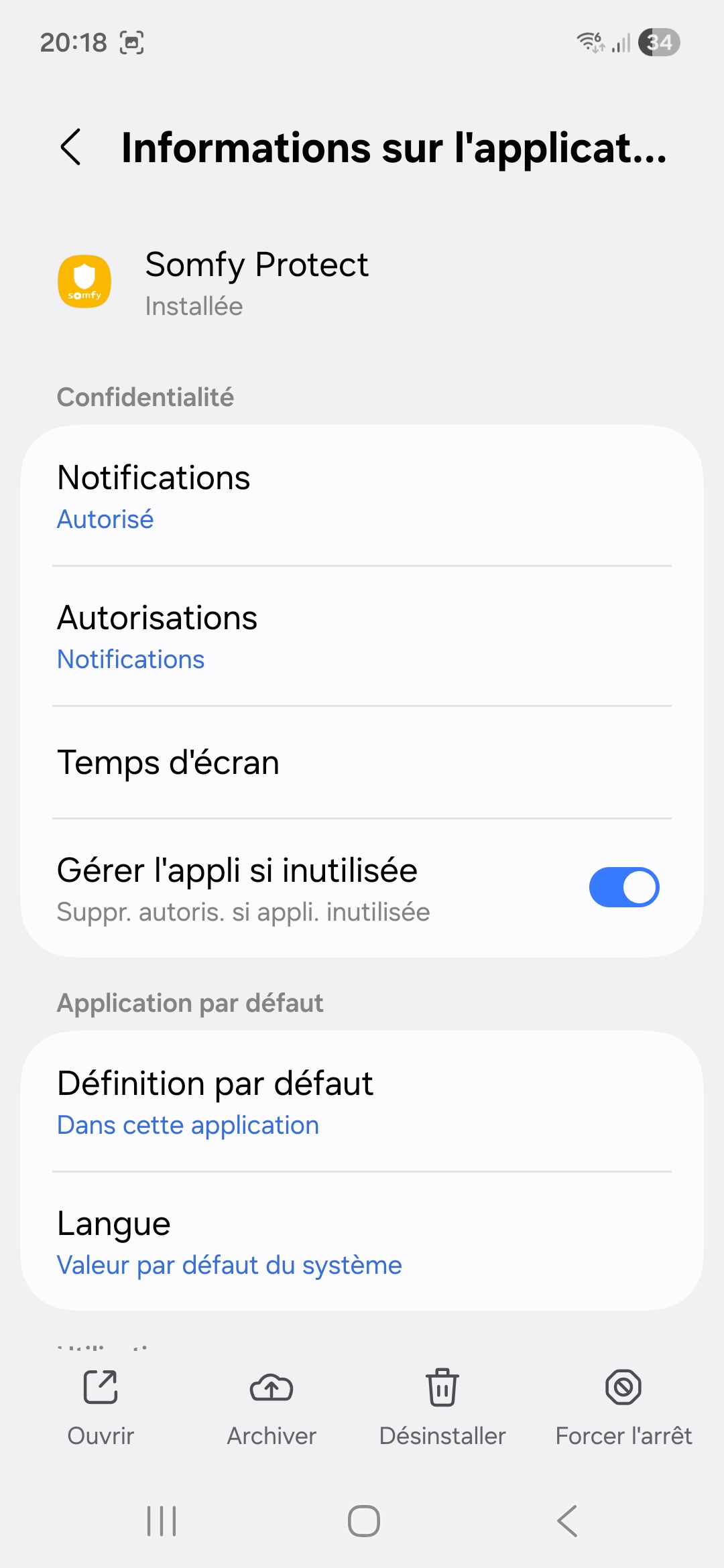Open Temps d'écran details
Viewport: 724px width, 1568px height.
tap(362, 763)
